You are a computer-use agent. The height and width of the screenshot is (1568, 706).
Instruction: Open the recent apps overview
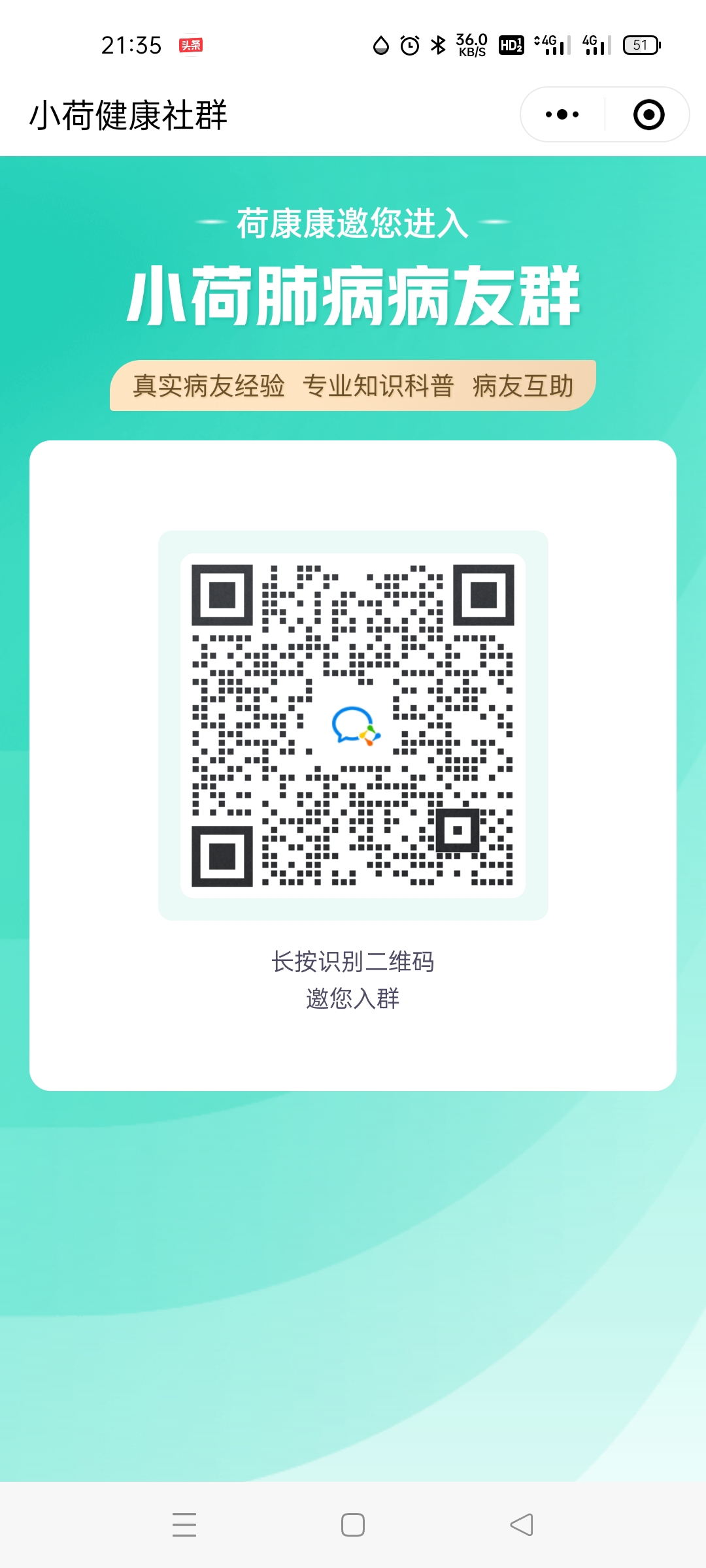click(x=184, y=1525)
